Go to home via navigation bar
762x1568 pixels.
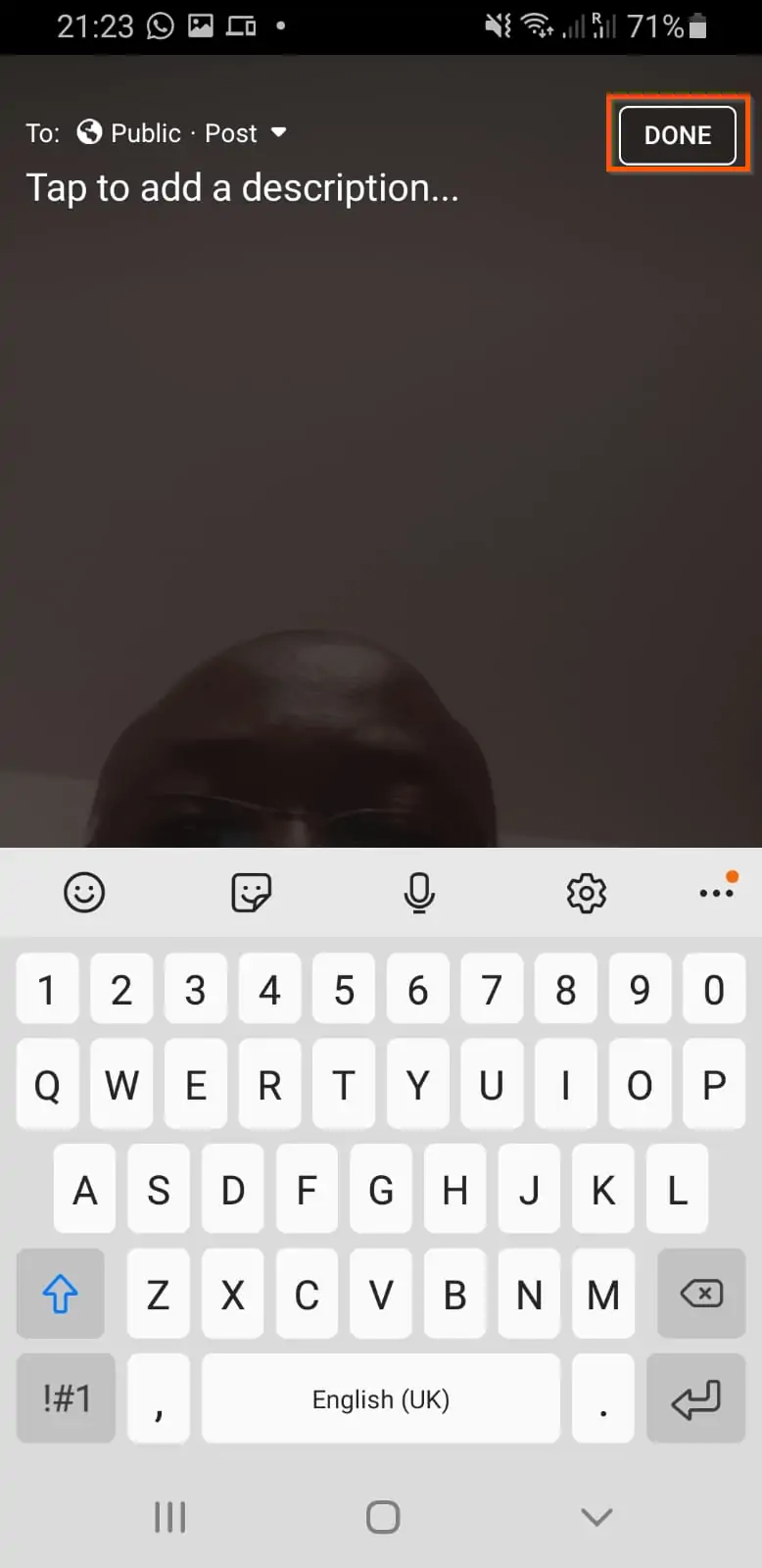pos(382,1517)
